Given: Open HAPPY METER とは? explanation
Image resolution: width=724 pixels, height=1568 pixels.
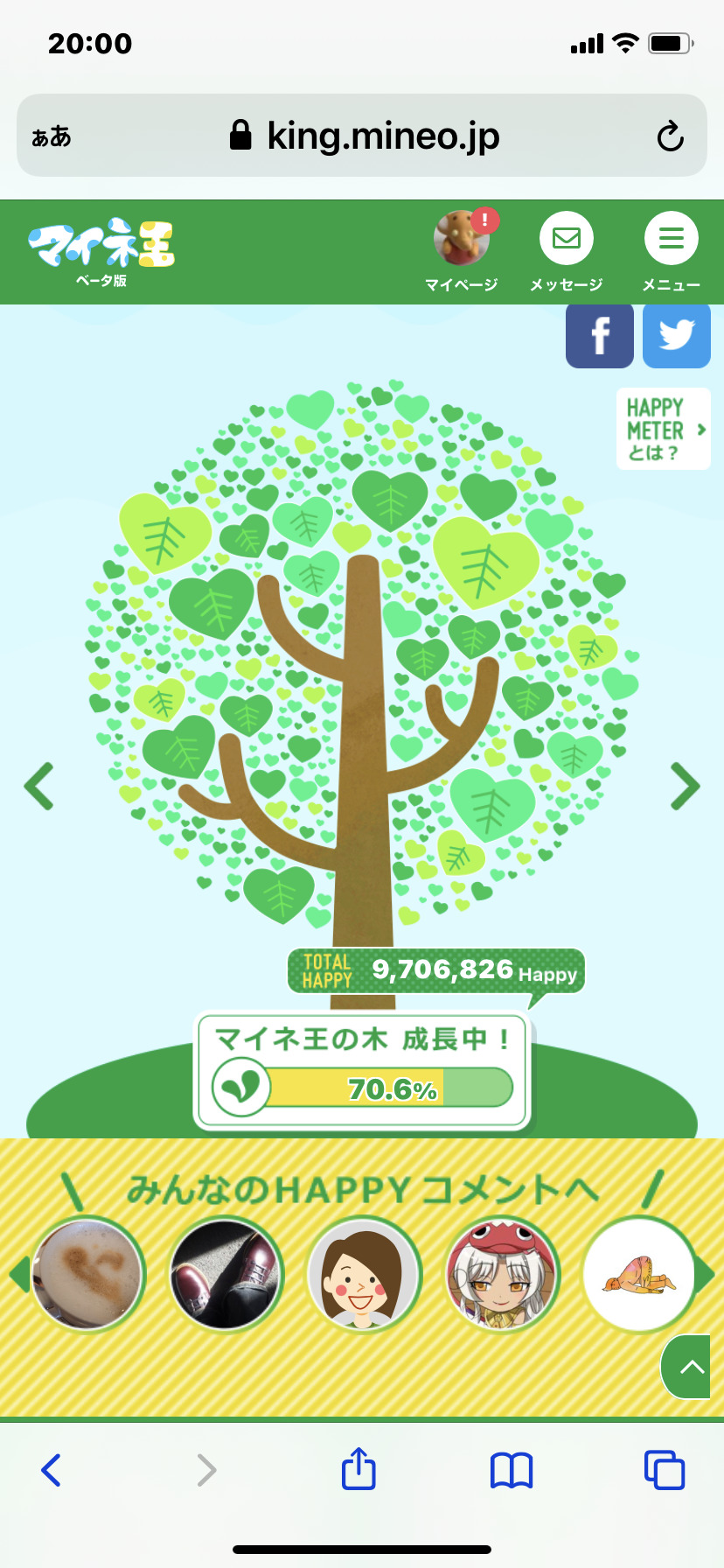Looking at the screenshot, I should (x=663, y=430).
